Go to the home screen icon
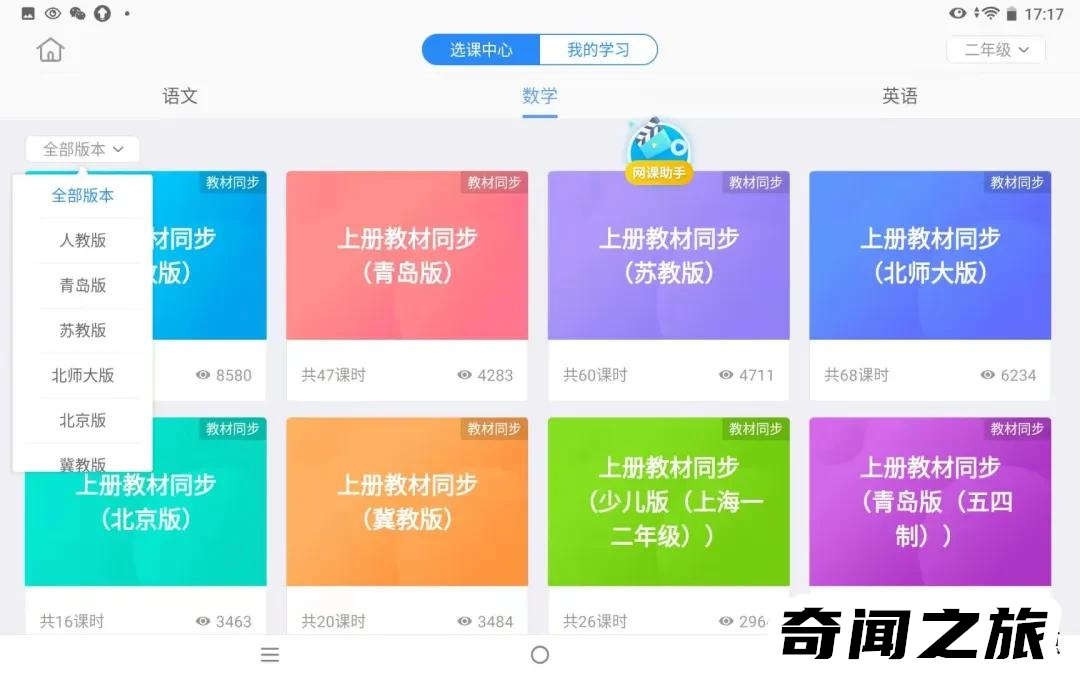The image size is (1080, 675). (x=50, y=50)
